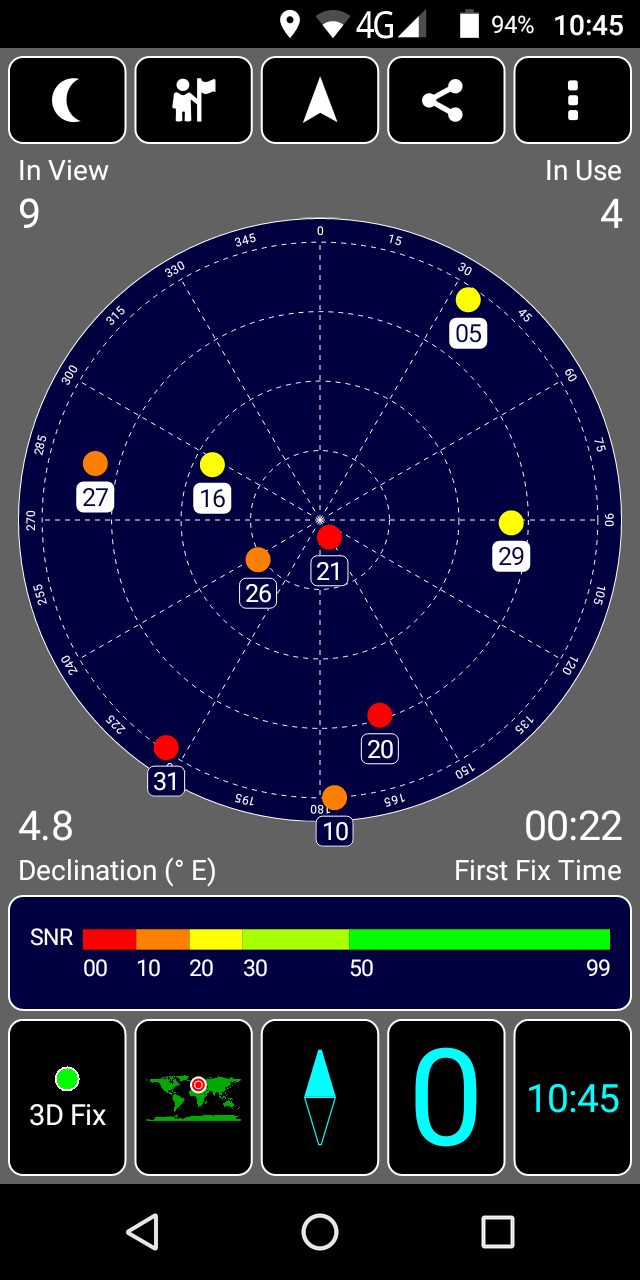Open the 3D Fix status tile
640x1280 pixels.
(67, 1097)
